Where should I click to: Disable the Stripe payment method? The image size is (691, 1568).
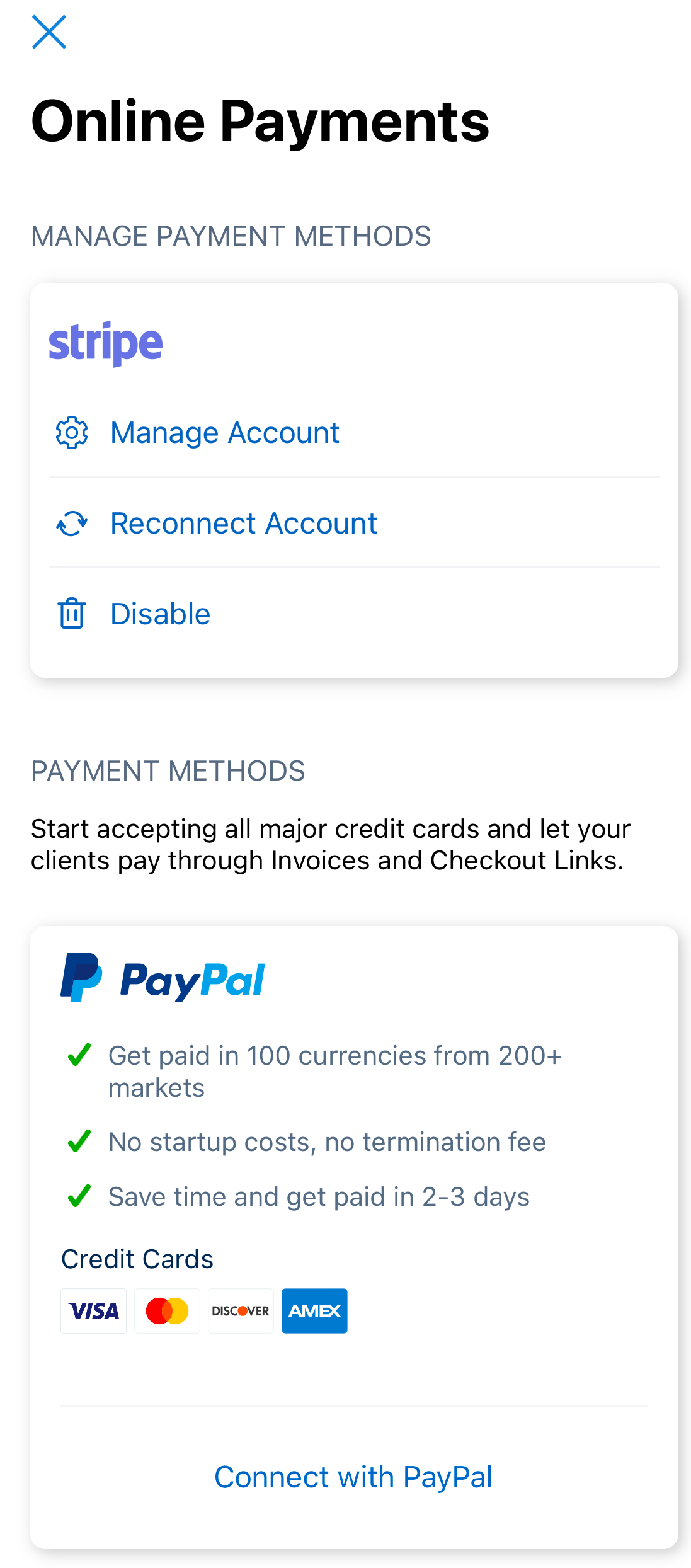(160, 614)
